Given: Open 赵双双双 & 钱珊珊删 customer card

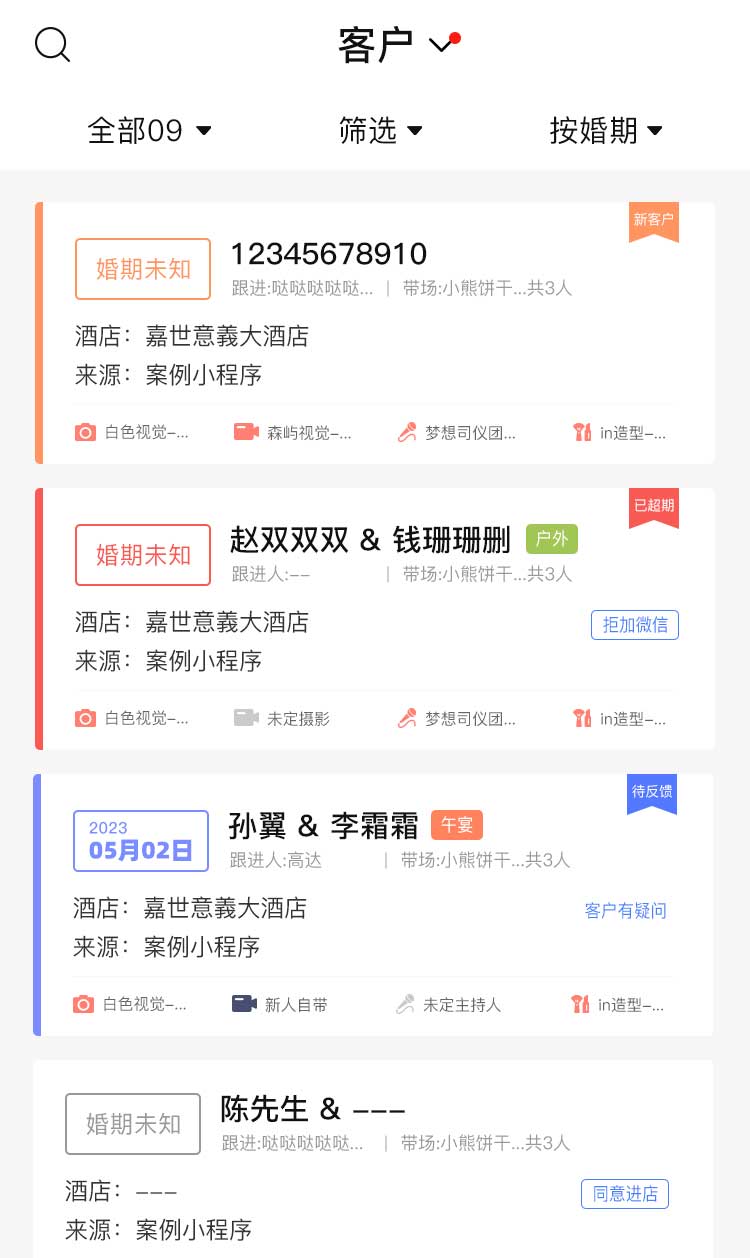Looking at the screenshot, I should tap(370, 540).
